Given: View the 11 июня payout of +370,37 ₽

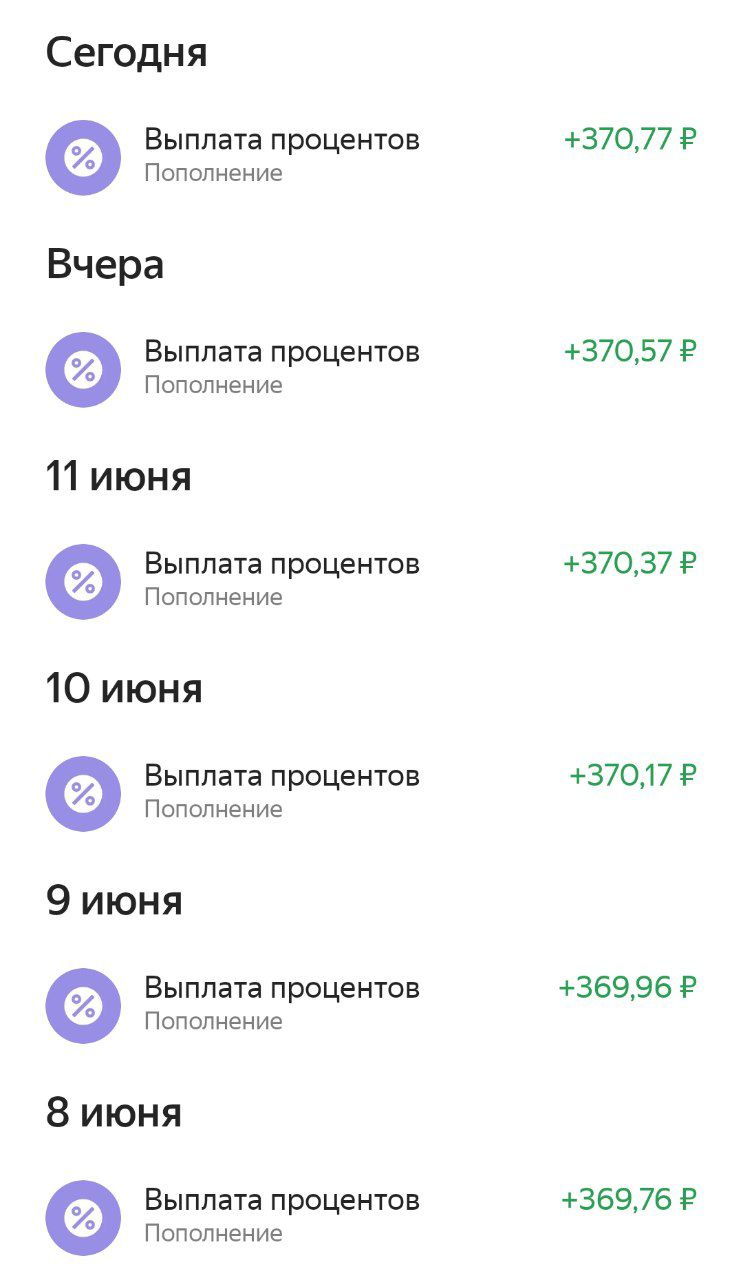Looking at the screenshot, I should coord(370,580).
